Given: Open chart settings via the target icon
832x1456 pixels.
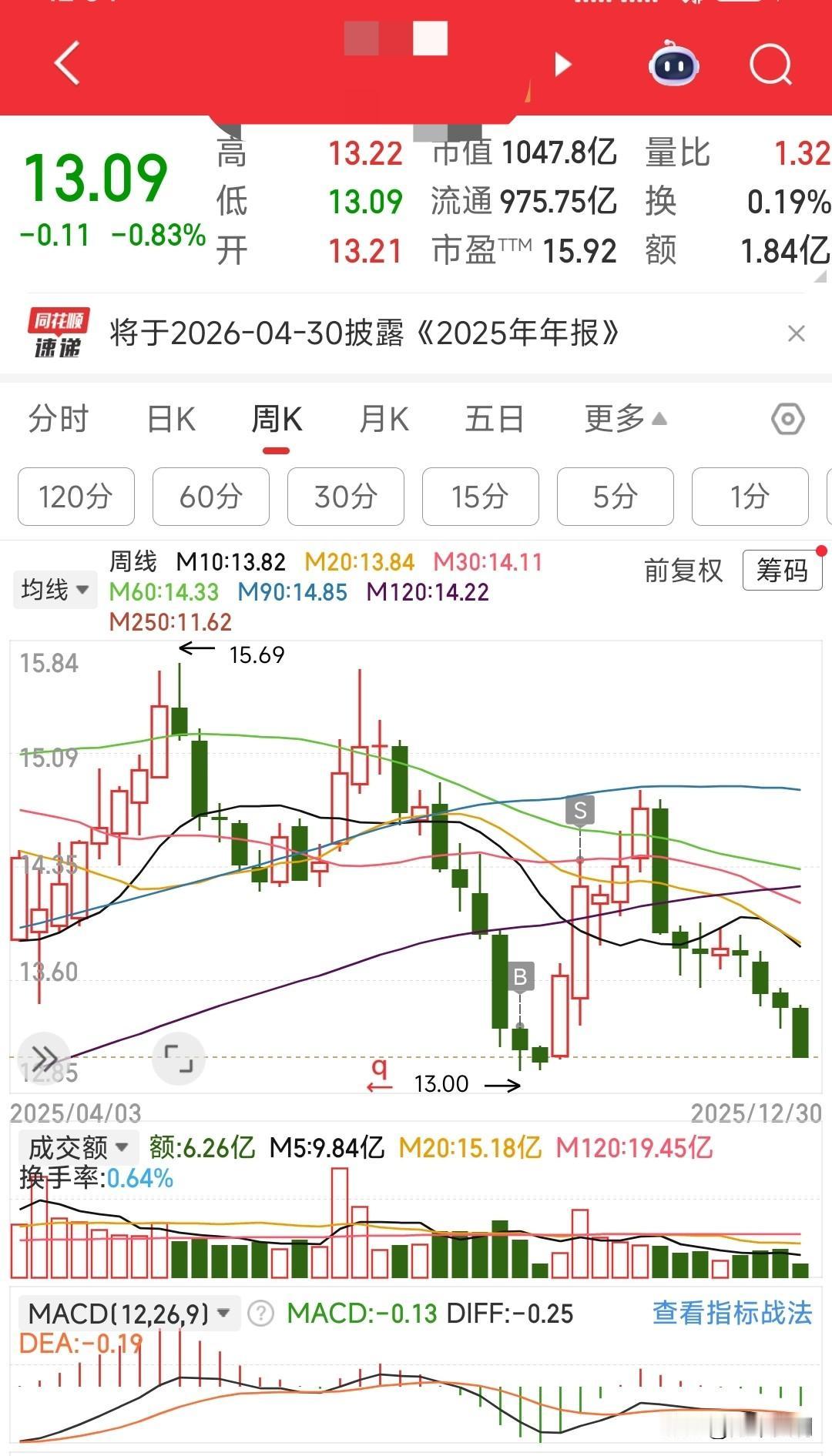Looking at the screenshot, I should click(787, 419).
